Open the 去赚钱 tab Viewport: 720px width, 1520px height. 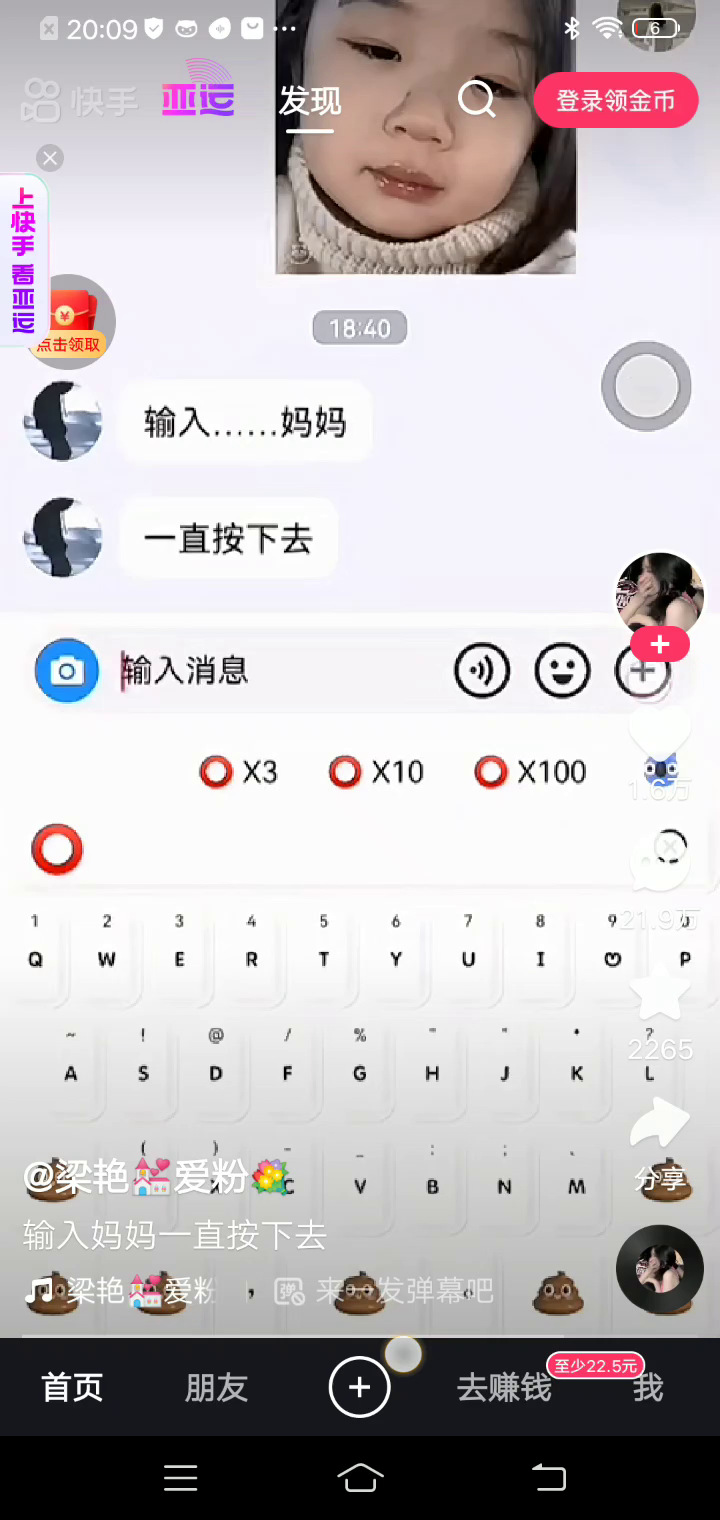tap(504, 1387)
